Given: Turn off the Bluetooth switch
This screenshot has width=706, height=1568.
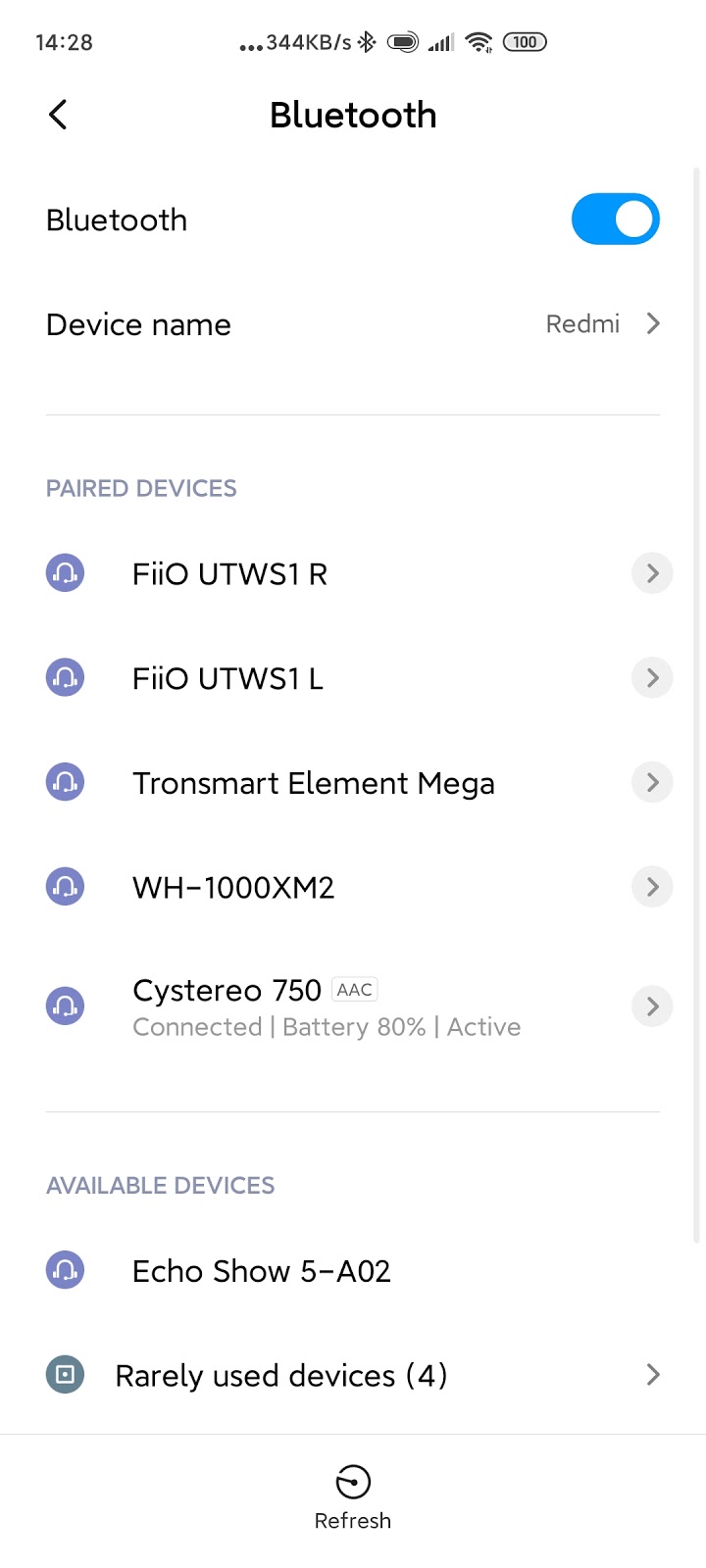Looking at the screenshot, I should pyautogui.click(x=616, y=219).
